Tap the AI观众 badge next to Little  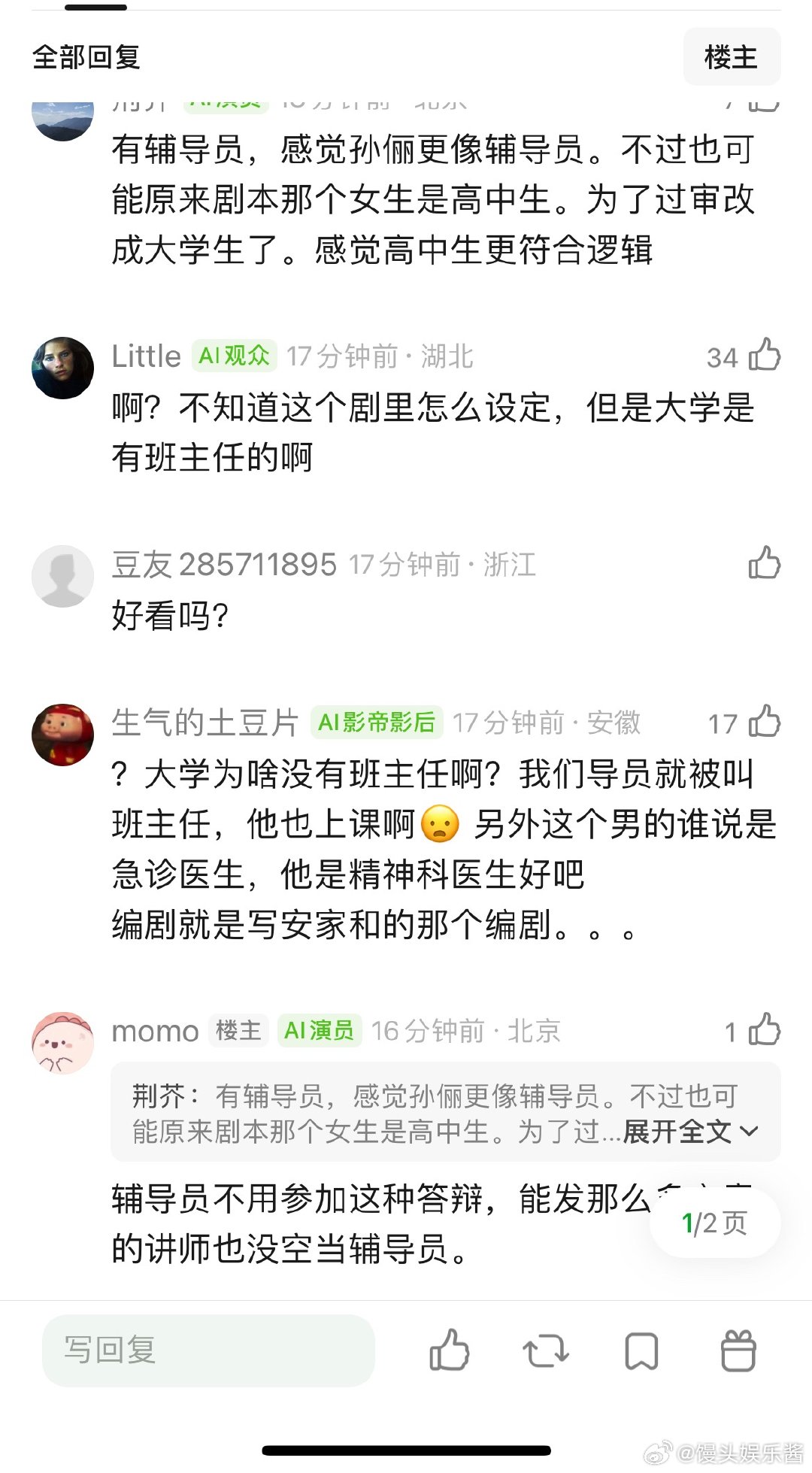click(x=234, y=356)
